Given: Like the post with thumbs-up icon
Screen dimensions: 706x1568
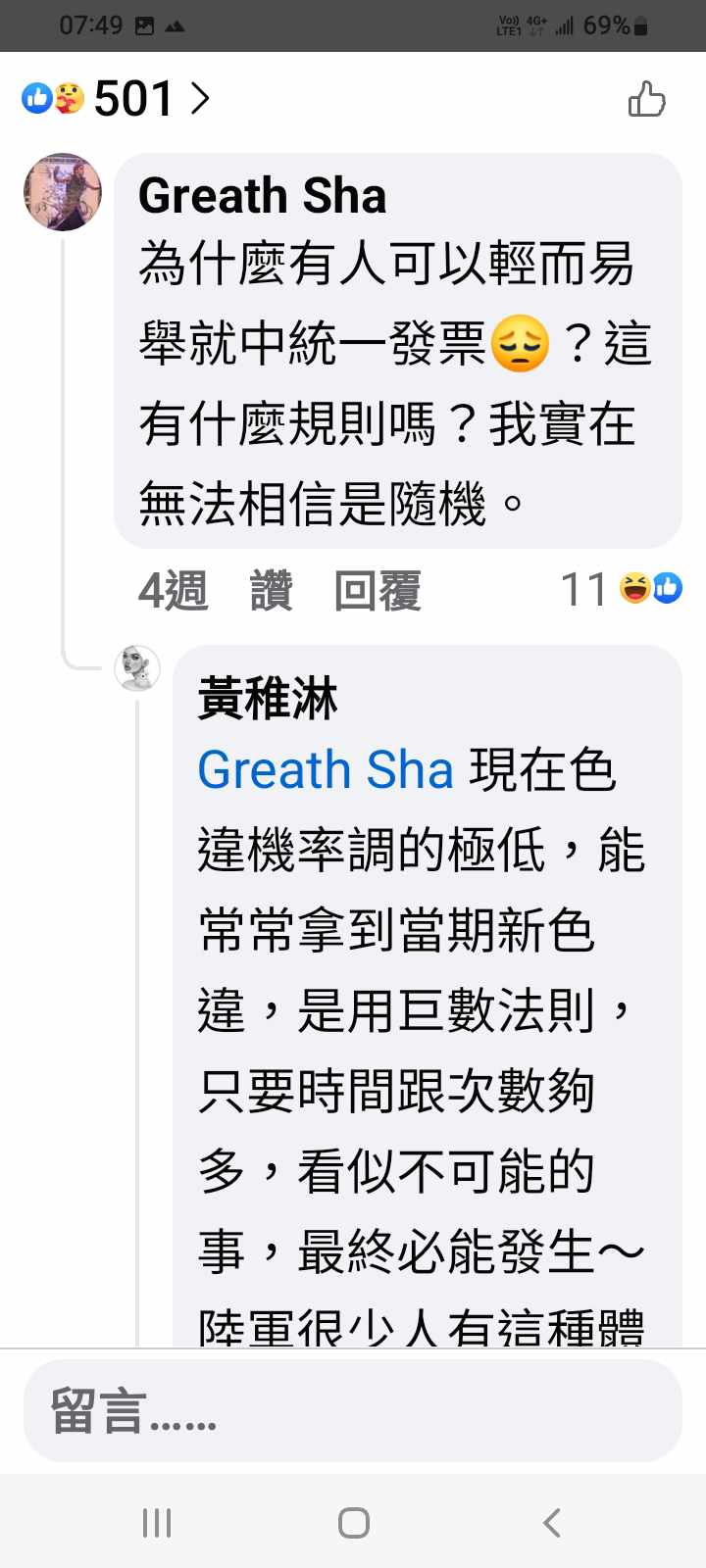Looking at the screenshot, I should pos(646,99).
